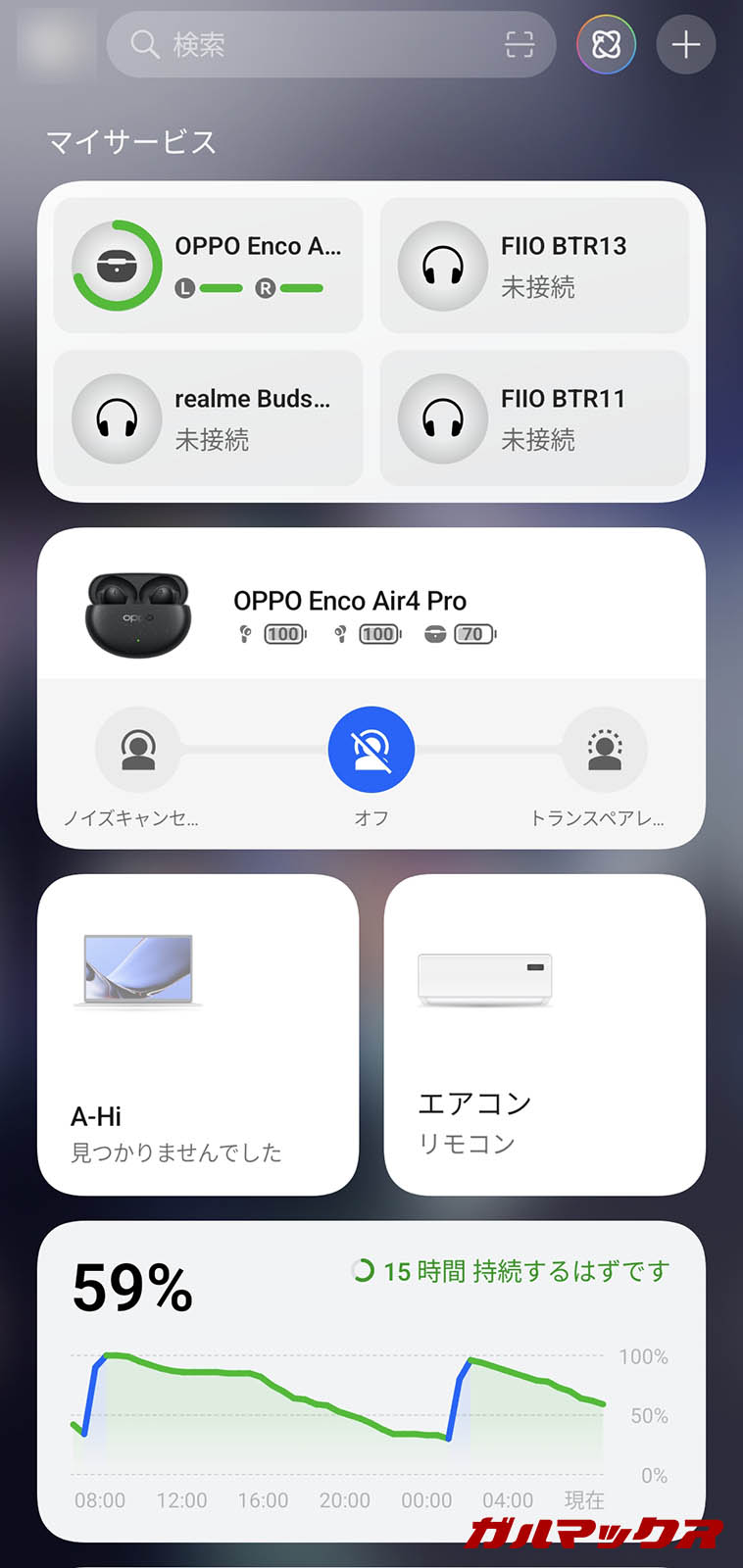Open the blurred profile avatar

tap(57, 45)
